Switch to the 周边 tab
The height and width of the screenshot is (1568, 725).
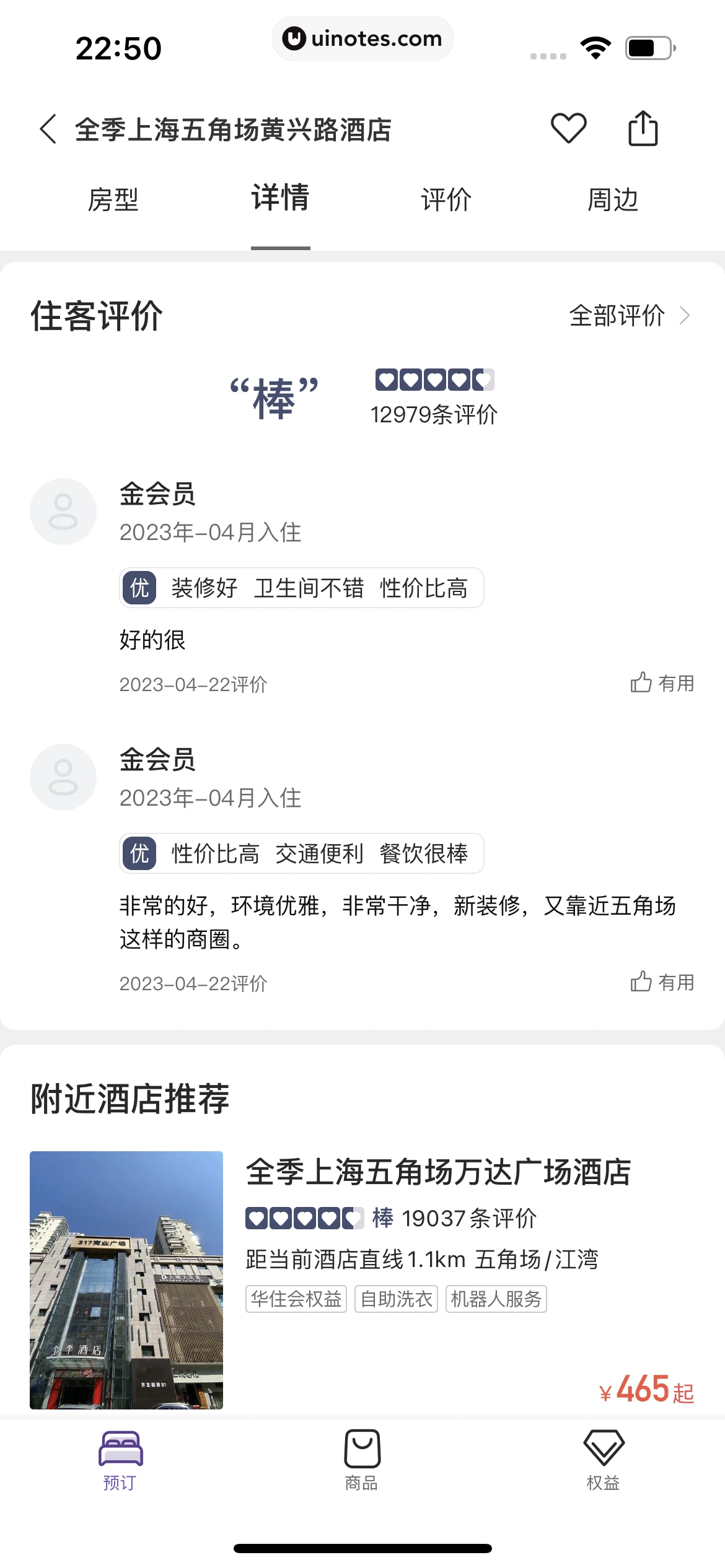coord(612,199)
